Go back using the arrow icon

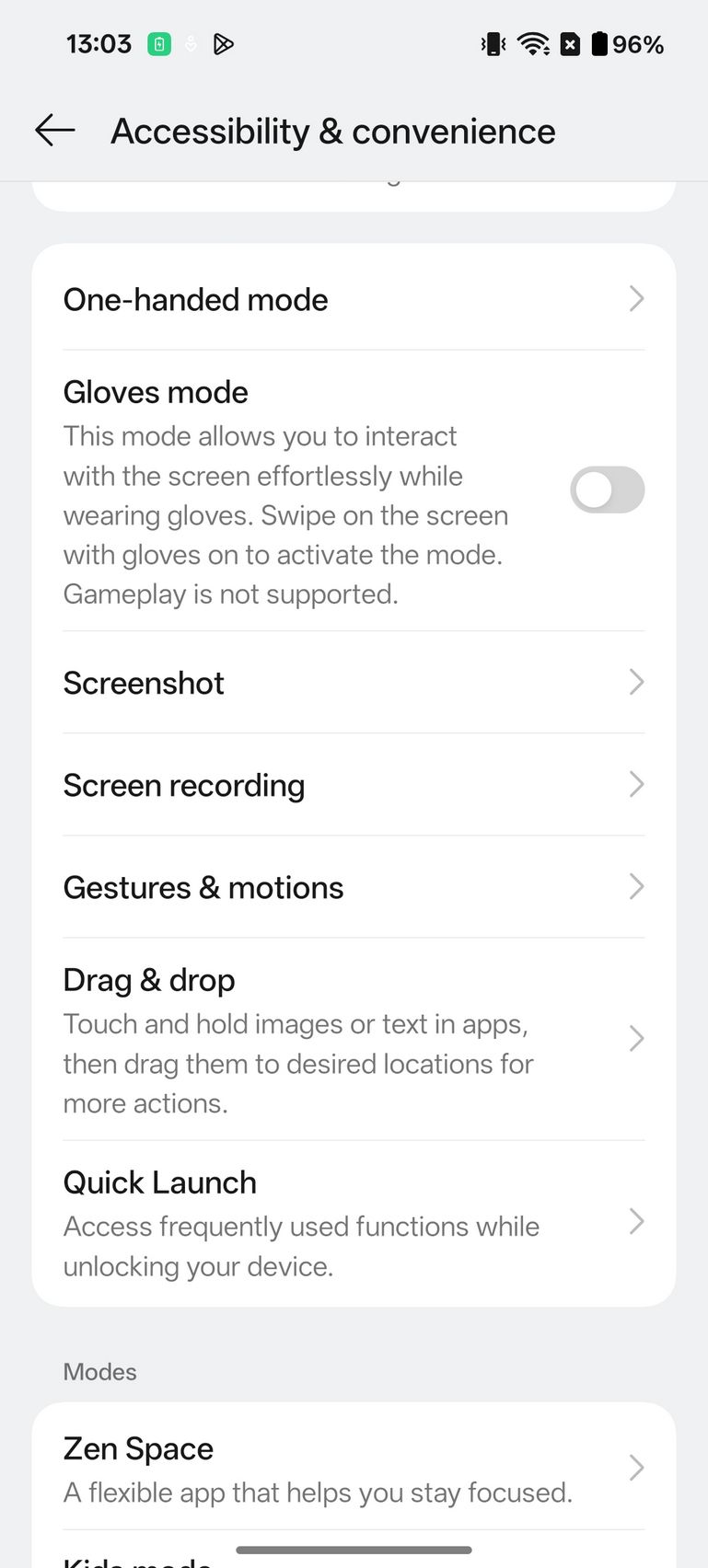(x=55, y=131)
